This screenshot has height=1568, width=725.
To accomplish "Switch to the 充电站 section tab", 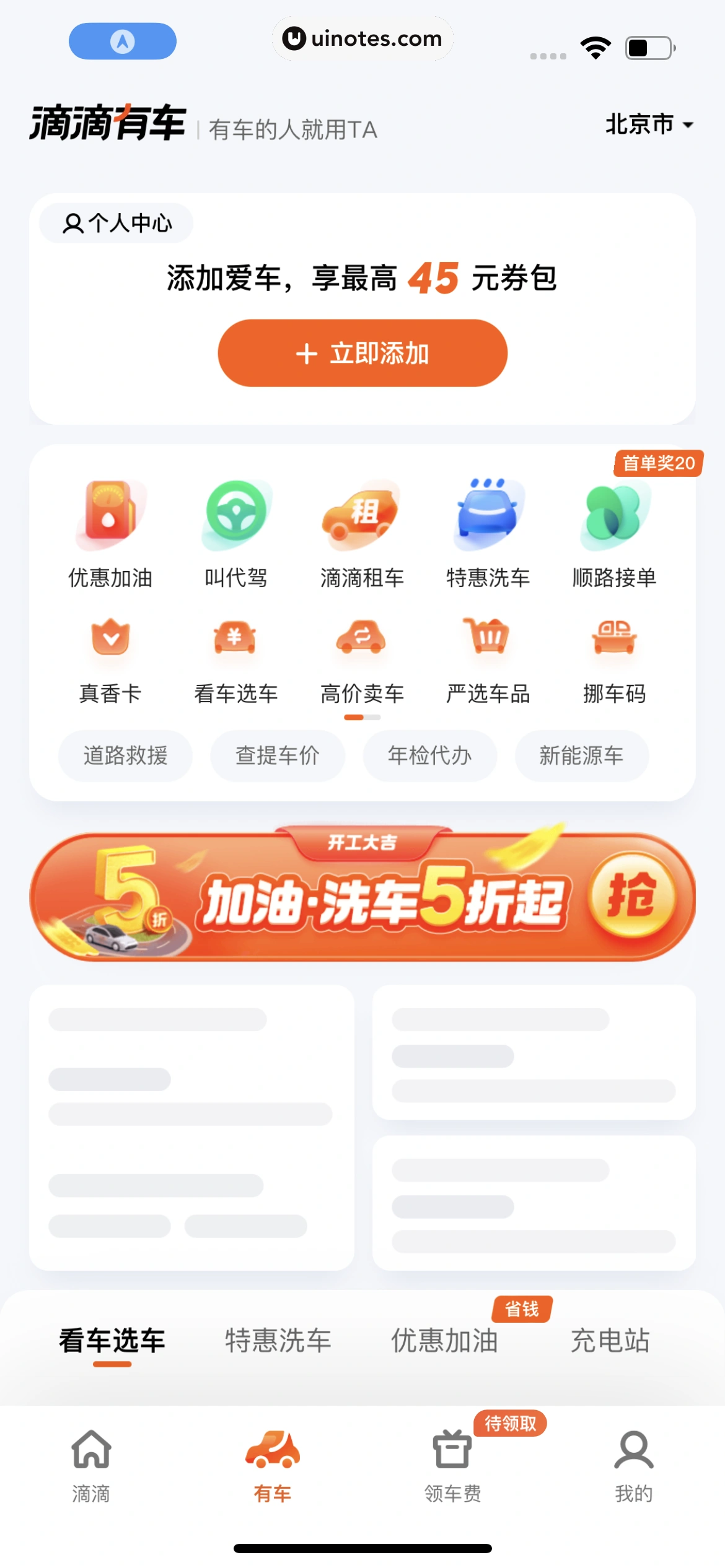I will (610, 1340).
